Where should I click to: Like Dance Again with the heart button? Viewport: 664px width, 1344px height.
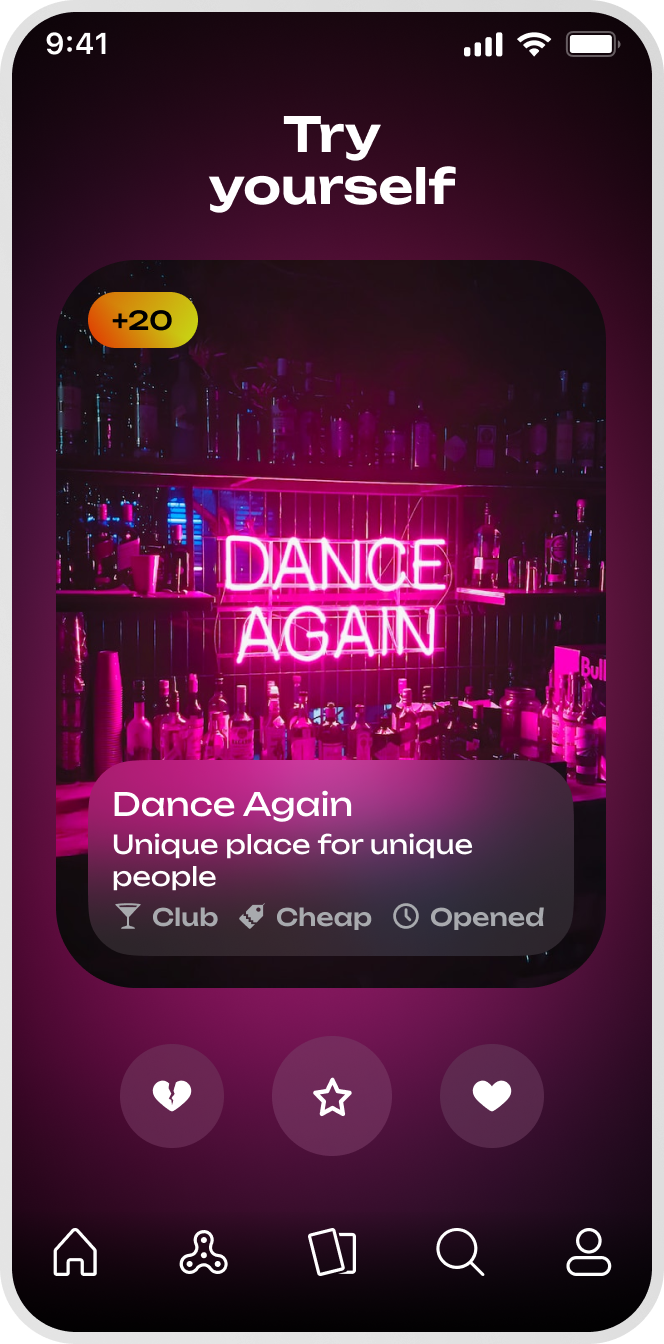492,1097
